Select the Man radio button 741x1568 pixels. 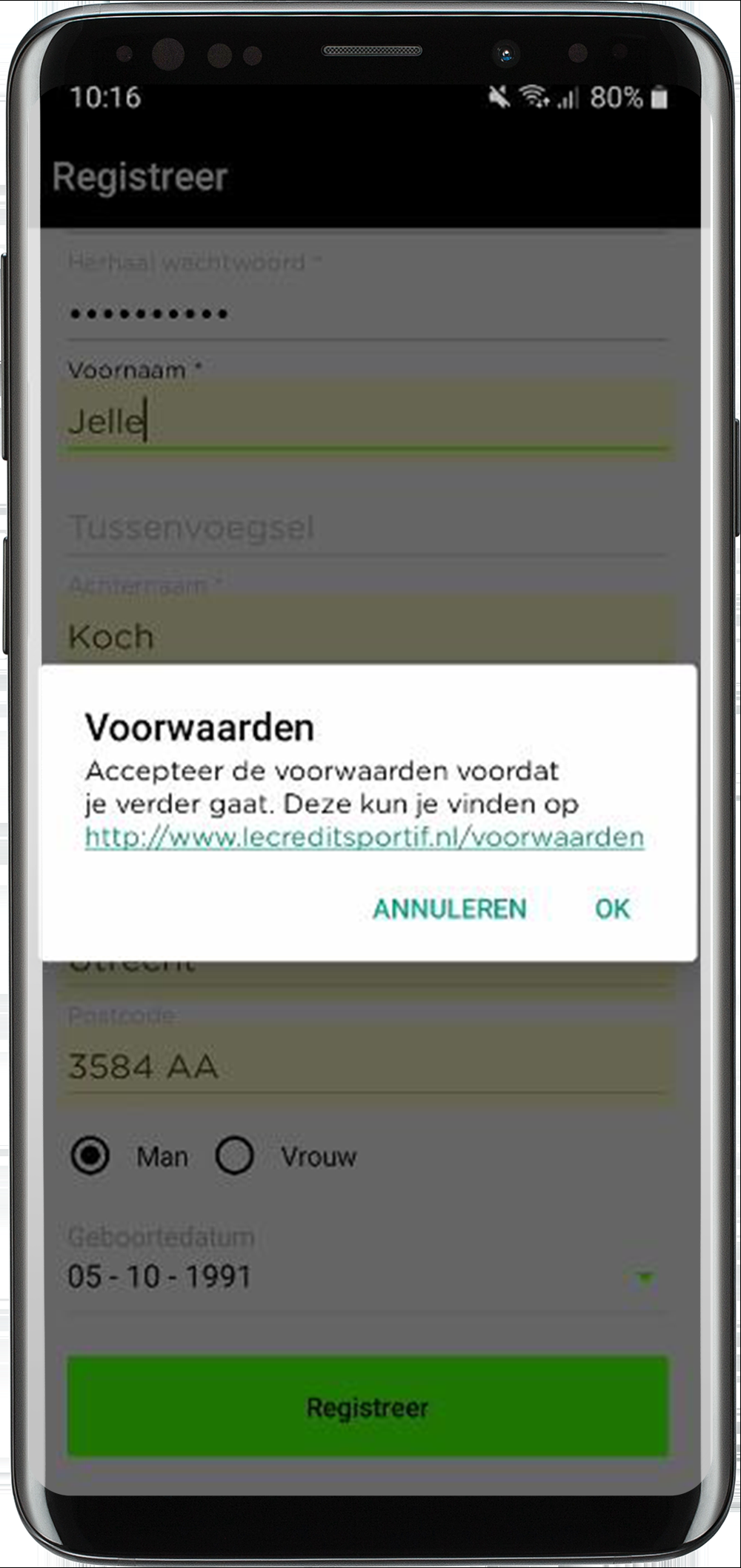pyautogui.click(x=90, y=1156)
